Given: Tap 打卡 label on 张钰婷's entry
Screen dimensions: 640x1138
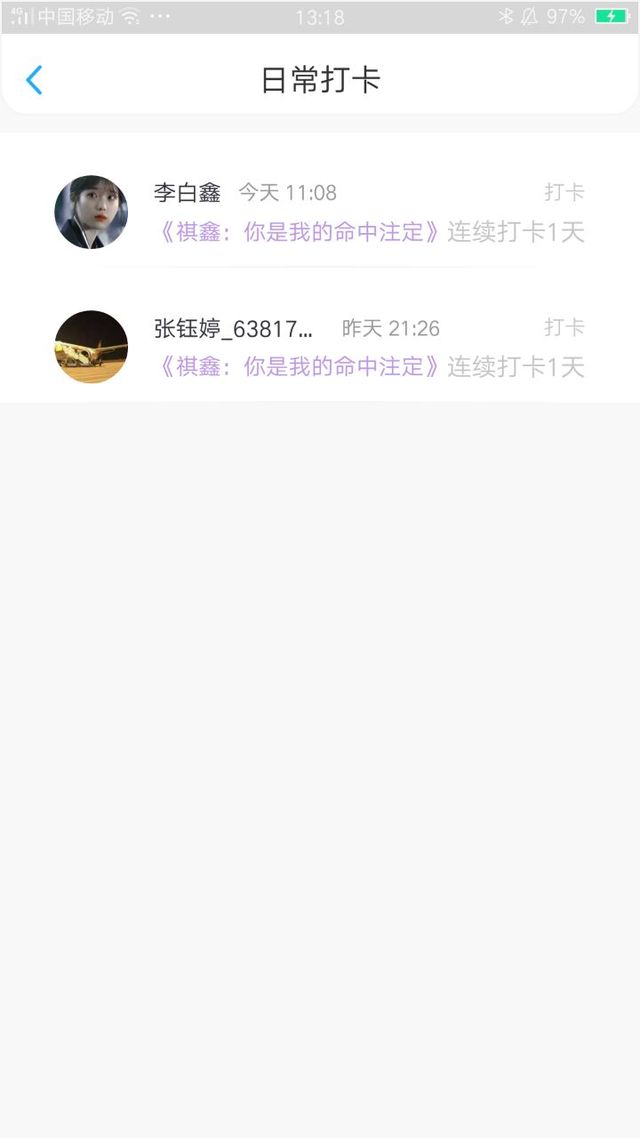Looking at the screenshot, I should click(x=564, y=327).
